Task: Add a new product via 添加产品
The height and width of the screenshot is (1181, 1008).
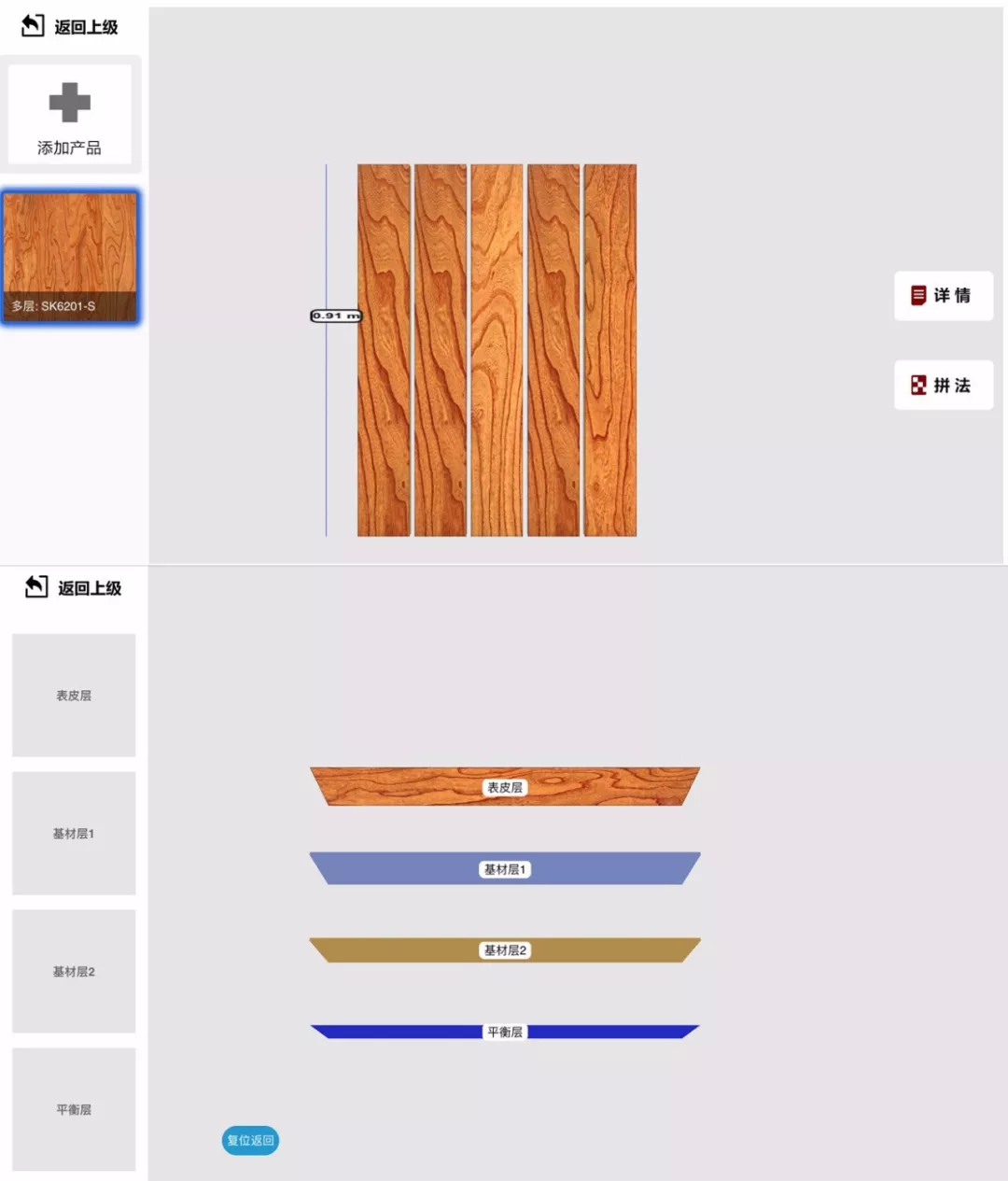Action: 70,115
